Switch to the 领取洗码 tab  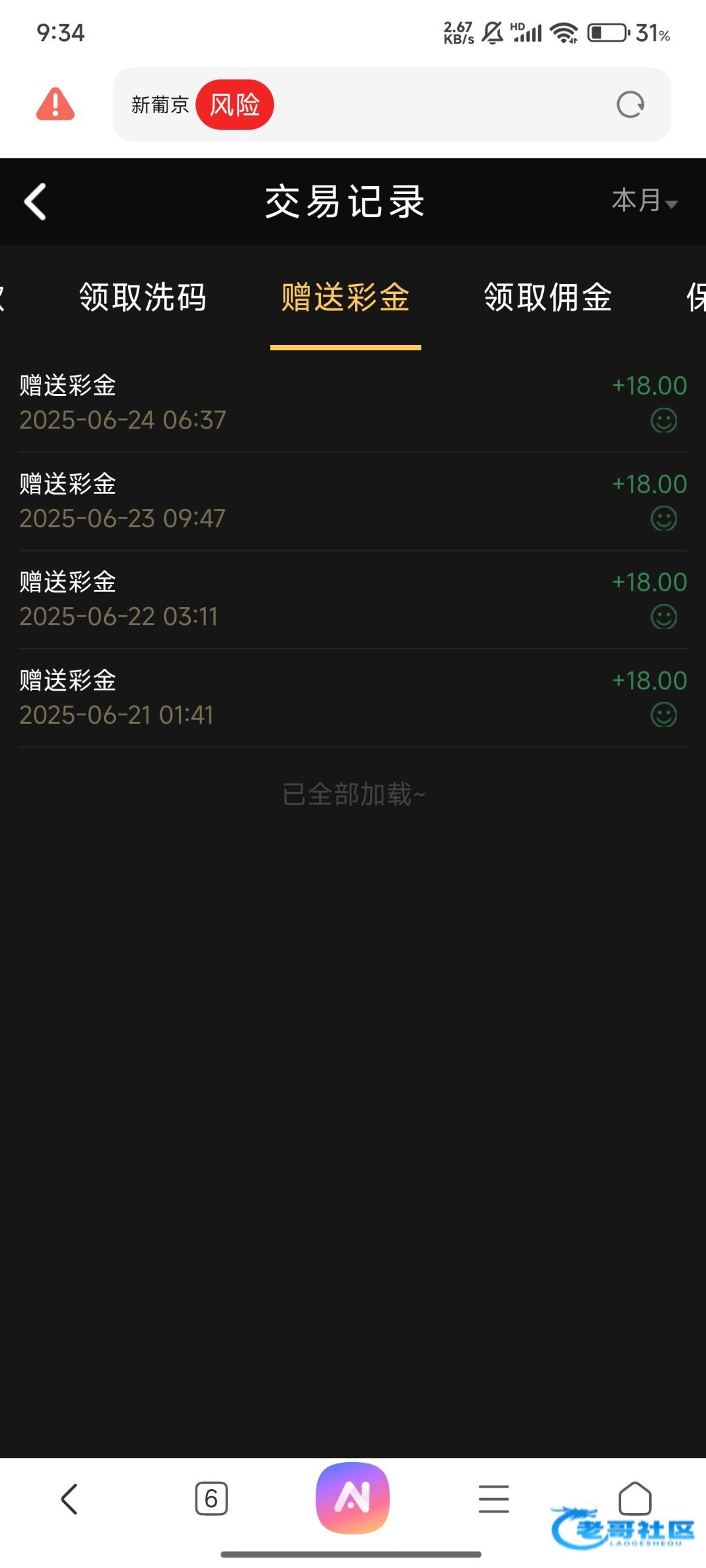point(143,297)
